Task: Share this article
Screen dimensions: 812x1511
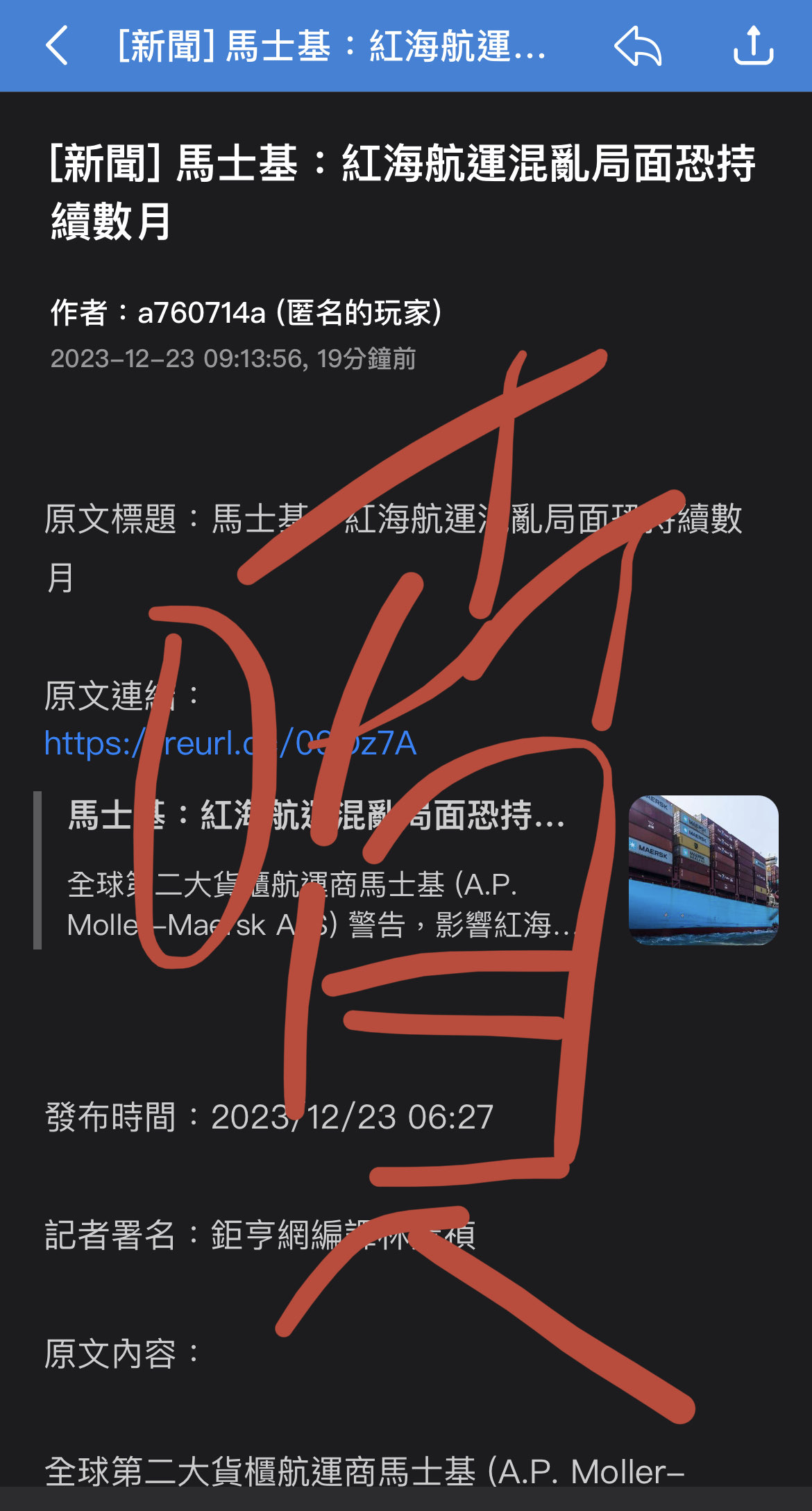Action: point(753,46)
